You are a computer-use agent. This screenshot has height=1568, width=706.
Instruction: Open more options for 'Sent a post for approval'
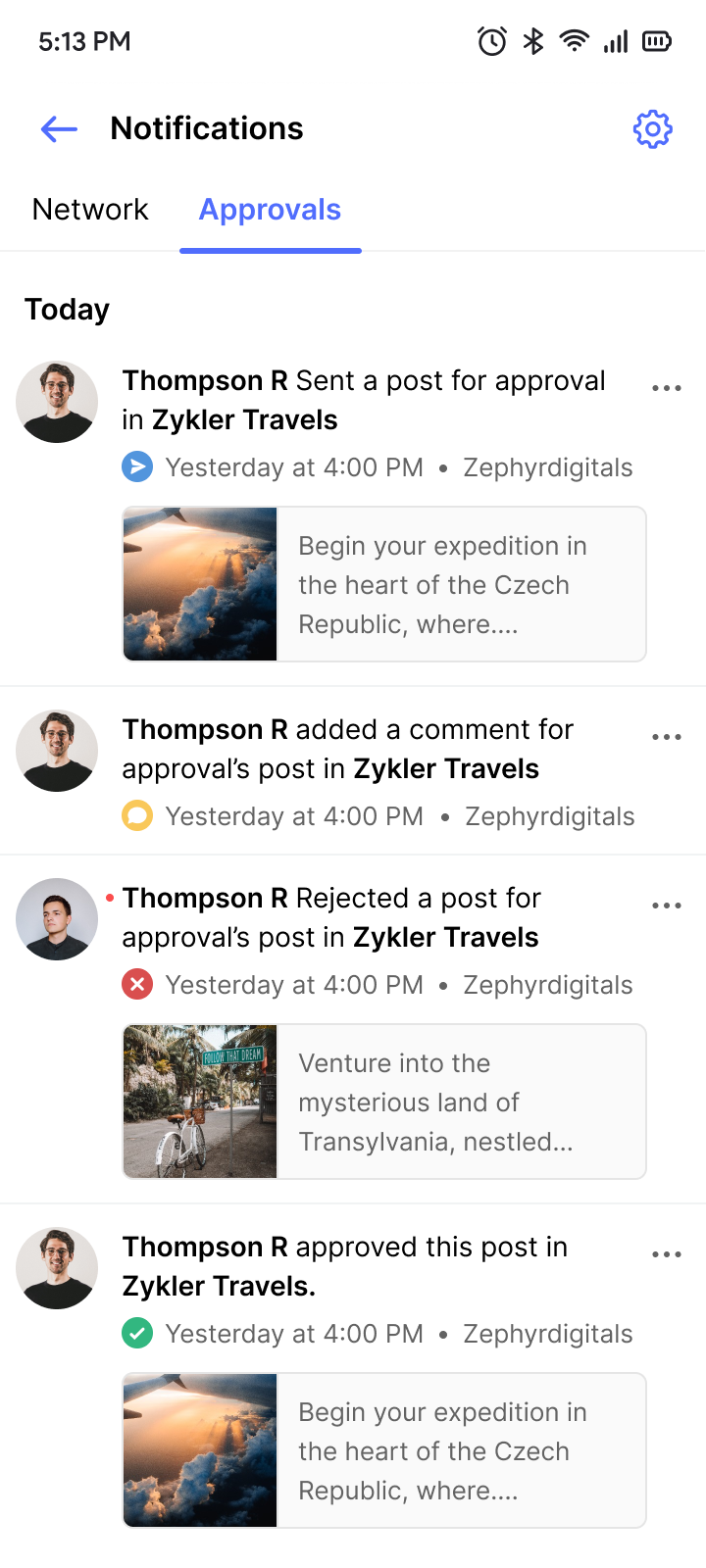667,388
